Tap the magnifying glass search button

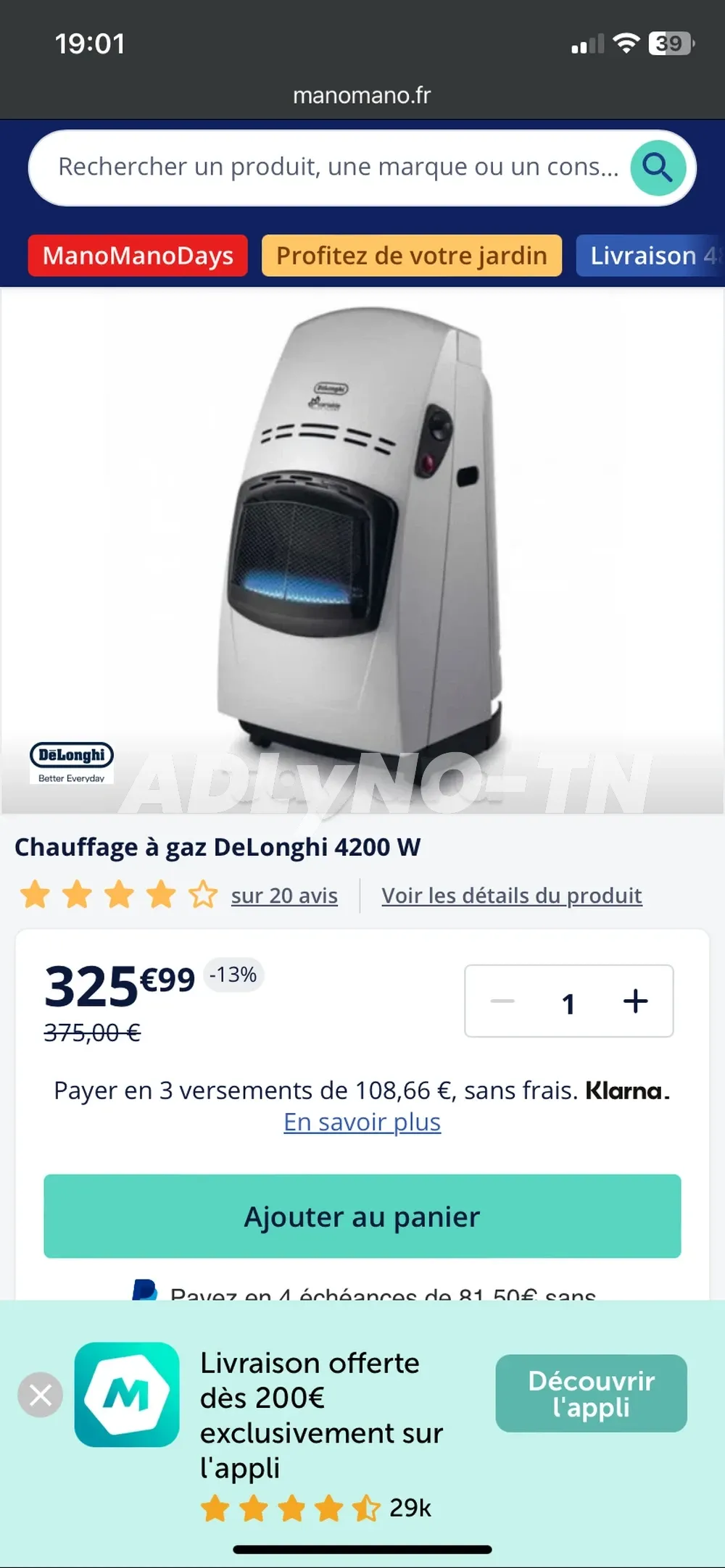click(658, 168)
